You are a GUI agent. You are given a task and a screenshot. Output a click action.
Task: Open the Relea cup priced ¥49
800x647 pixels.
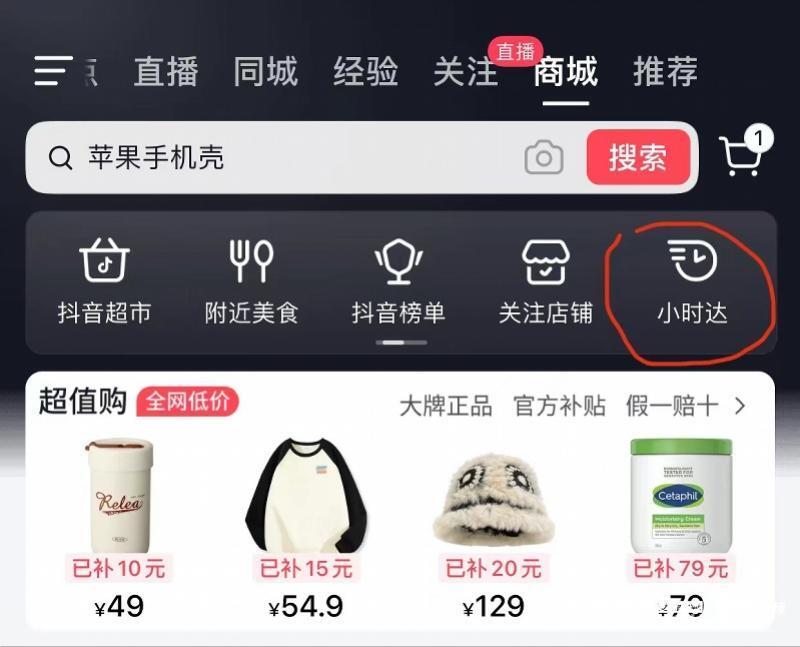(119, 529)
